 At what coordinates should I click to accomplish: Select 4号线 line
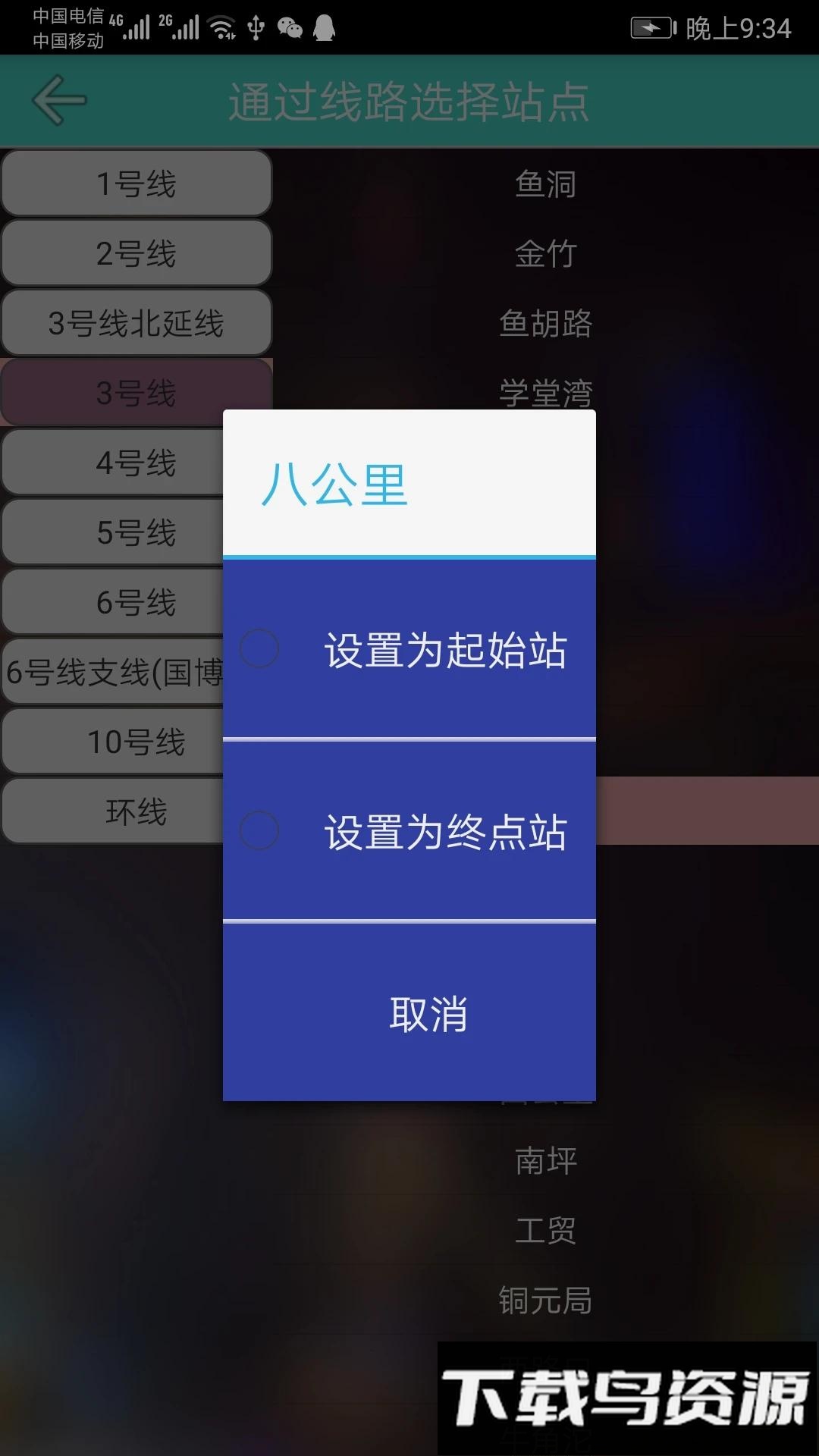pyautogui.click(x=114, y=463)
